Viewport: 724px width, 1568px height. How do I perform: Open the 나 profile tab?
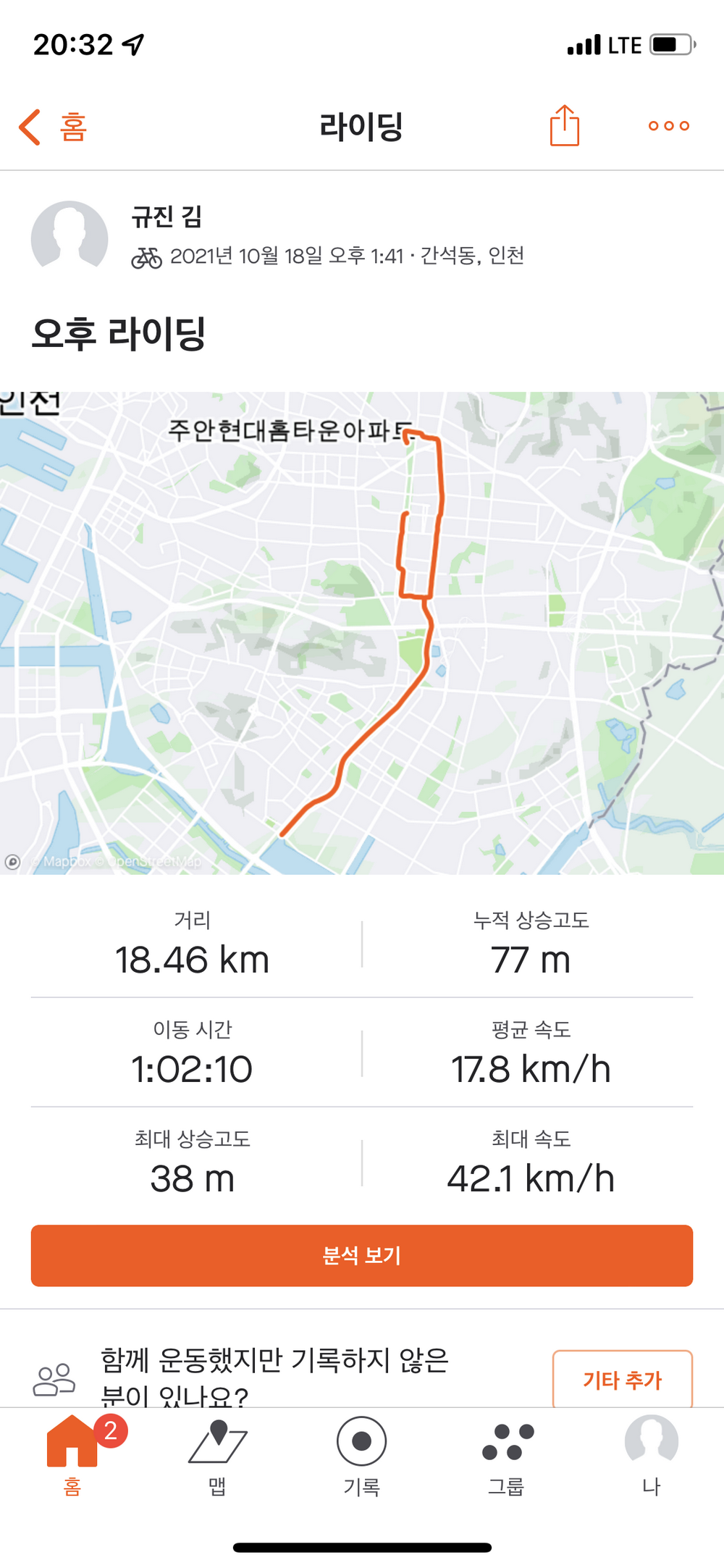[652, 1456]
